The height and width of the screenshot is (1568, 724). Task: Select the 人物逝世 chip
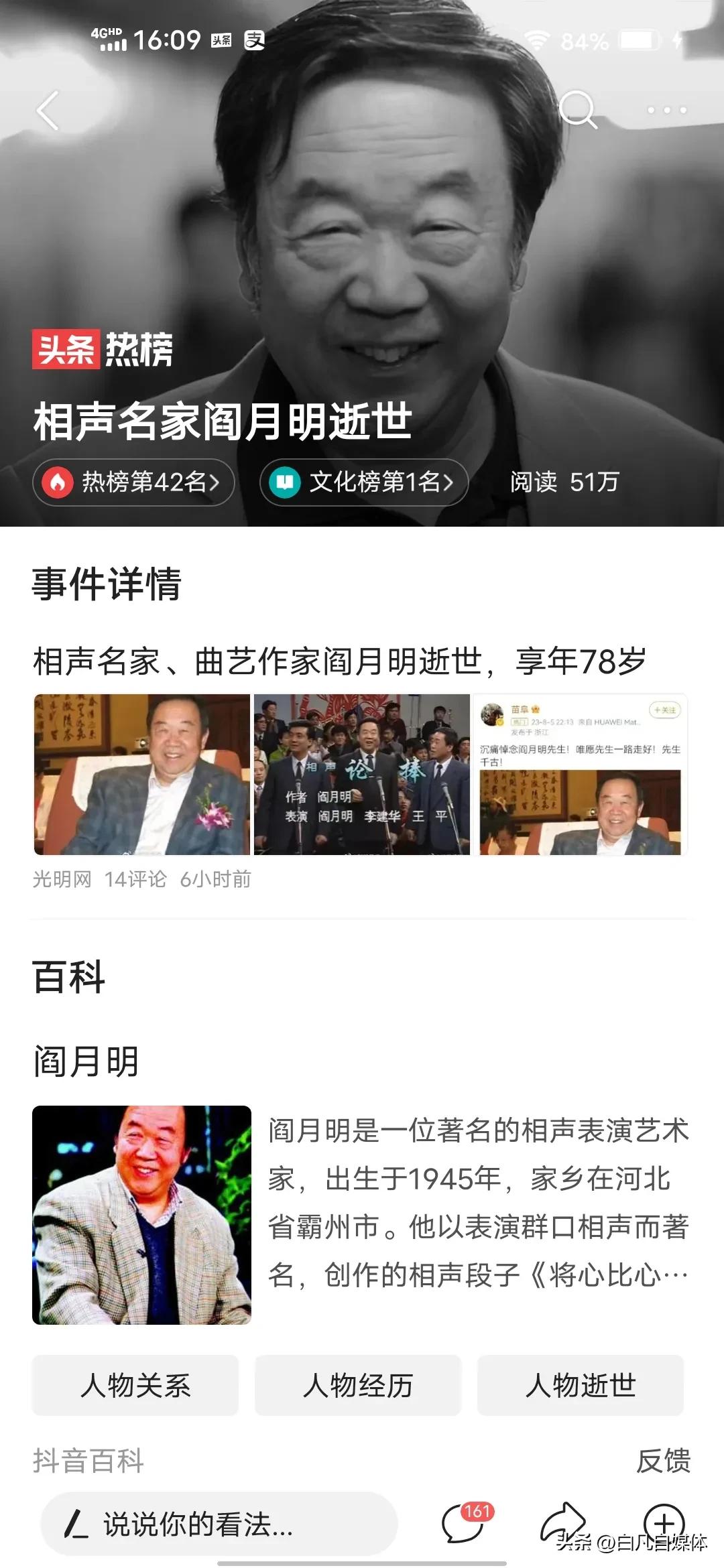(581, 1385)
